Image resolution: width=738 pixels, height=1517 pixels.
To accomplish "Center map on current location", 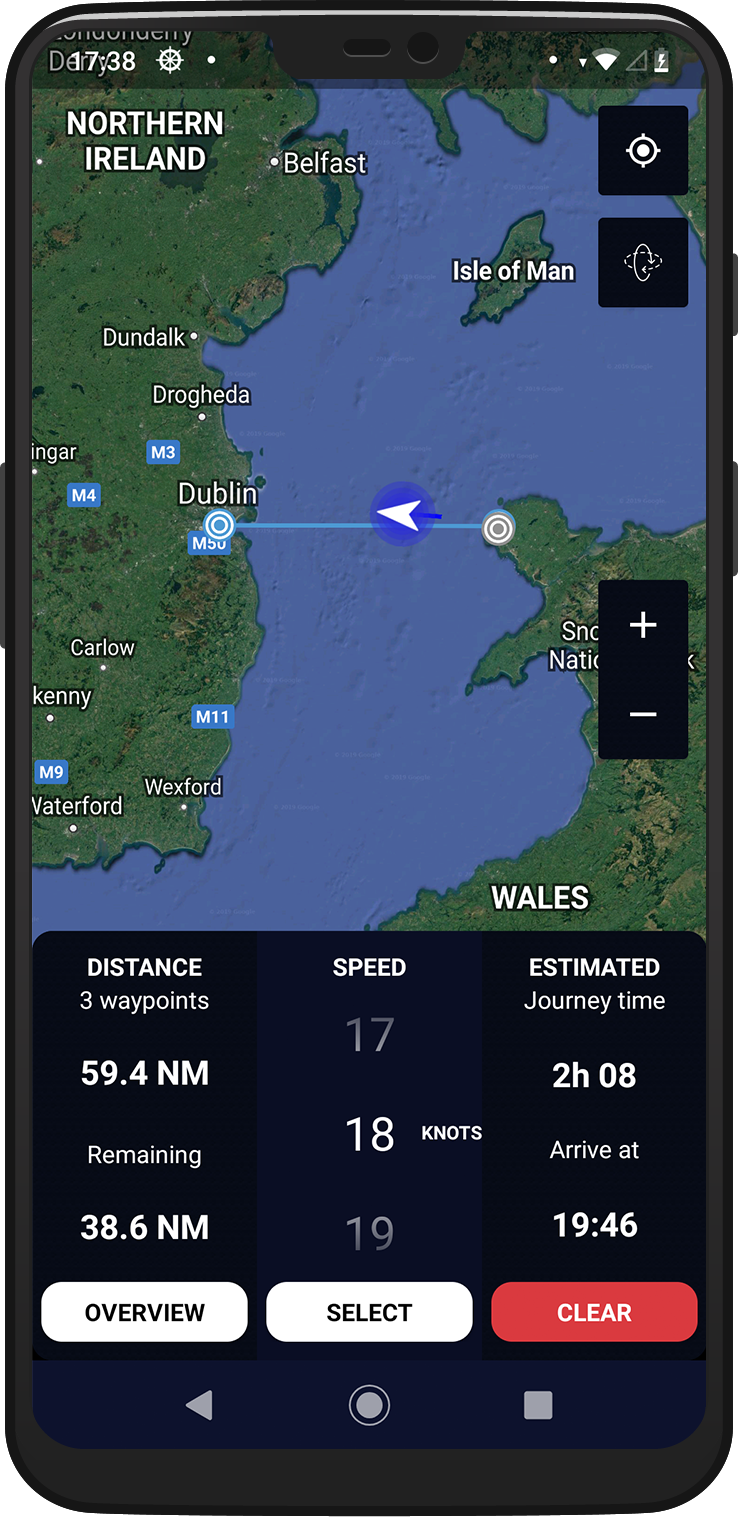I will pyautogui.click(x=643, y=151).
